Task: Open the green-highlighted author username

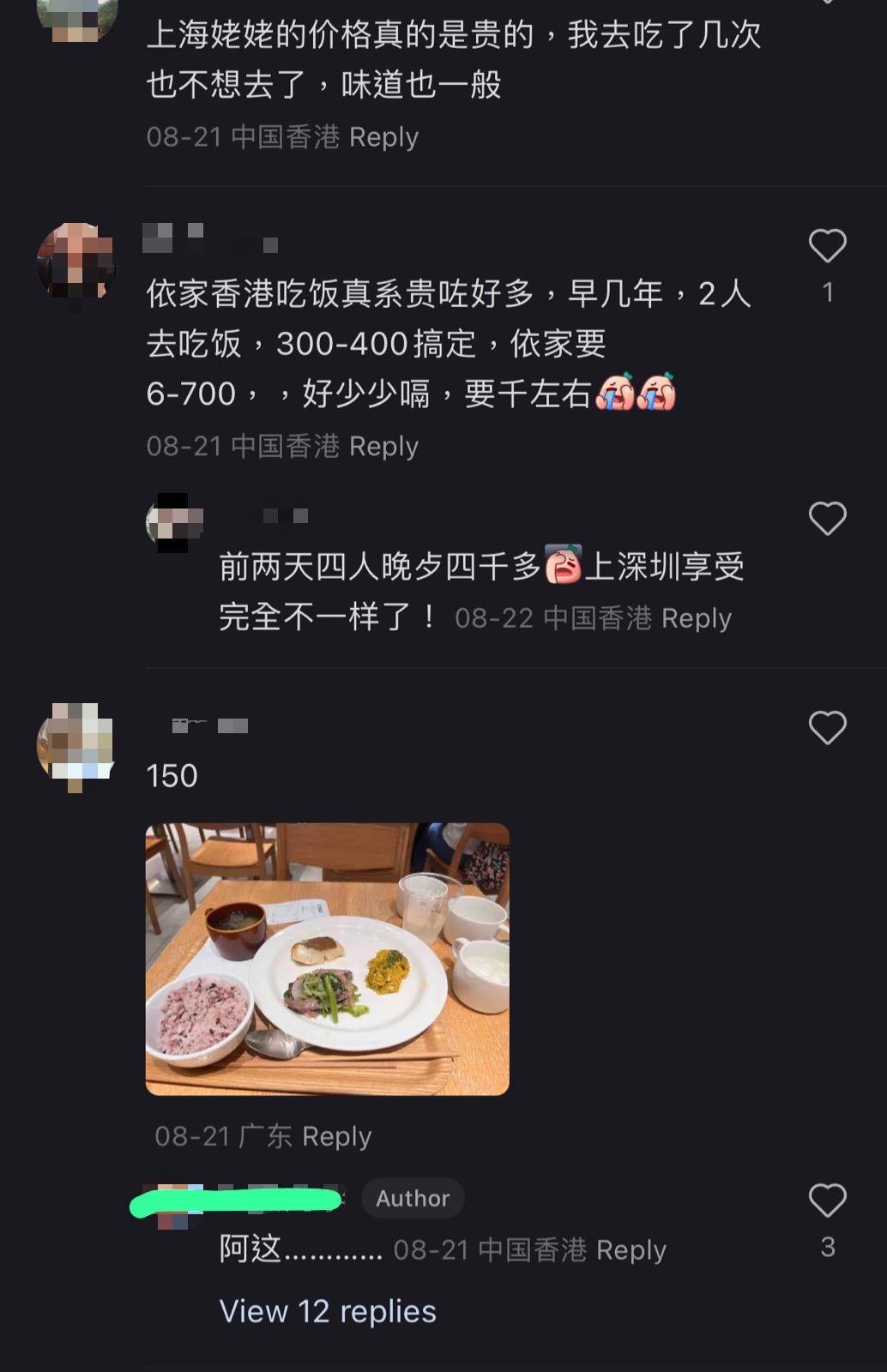Action: click(234, 1198)
